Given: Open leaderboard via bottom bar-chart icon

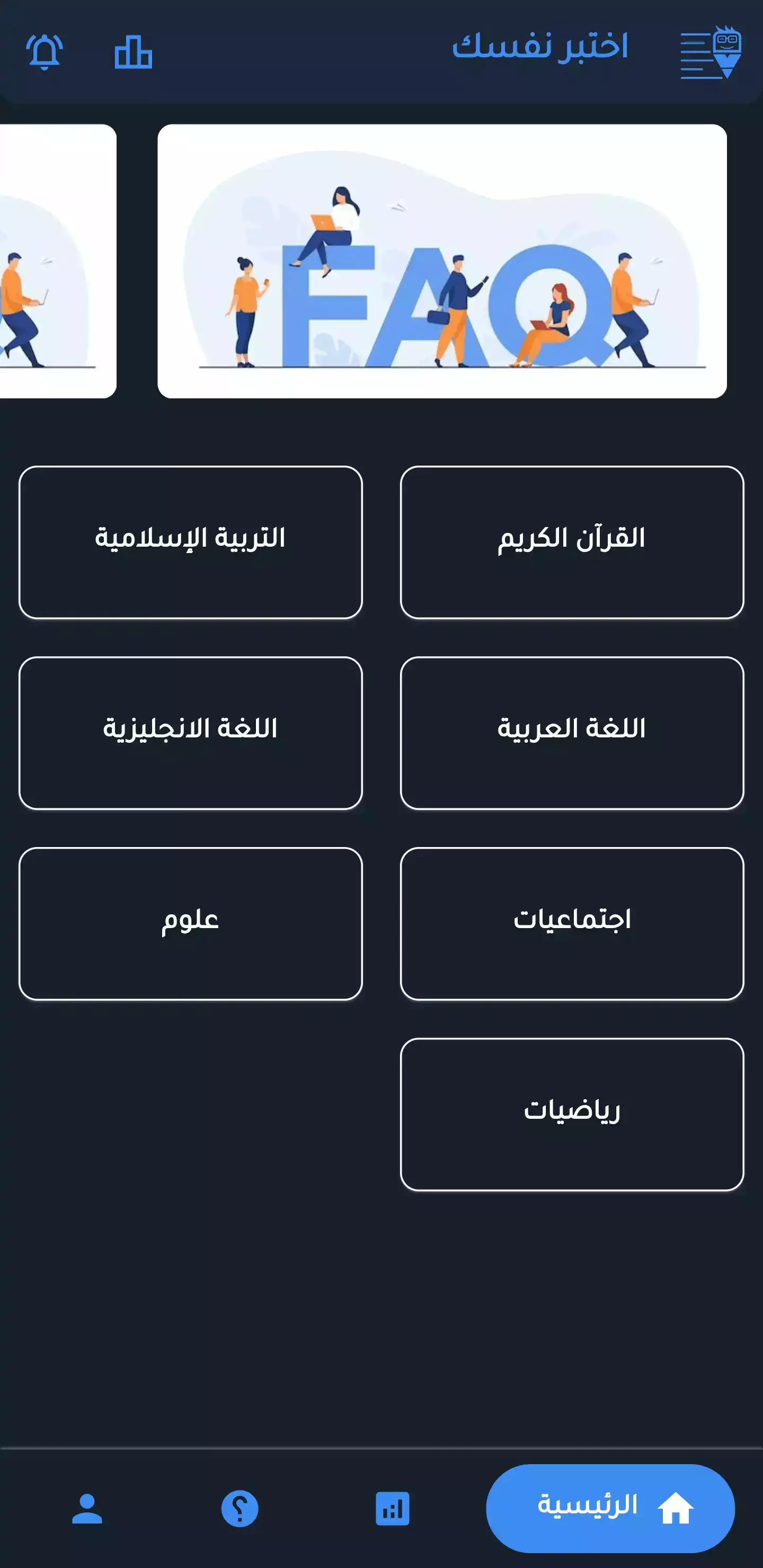Looking at the screenshot, I should tap(393, 1508).
